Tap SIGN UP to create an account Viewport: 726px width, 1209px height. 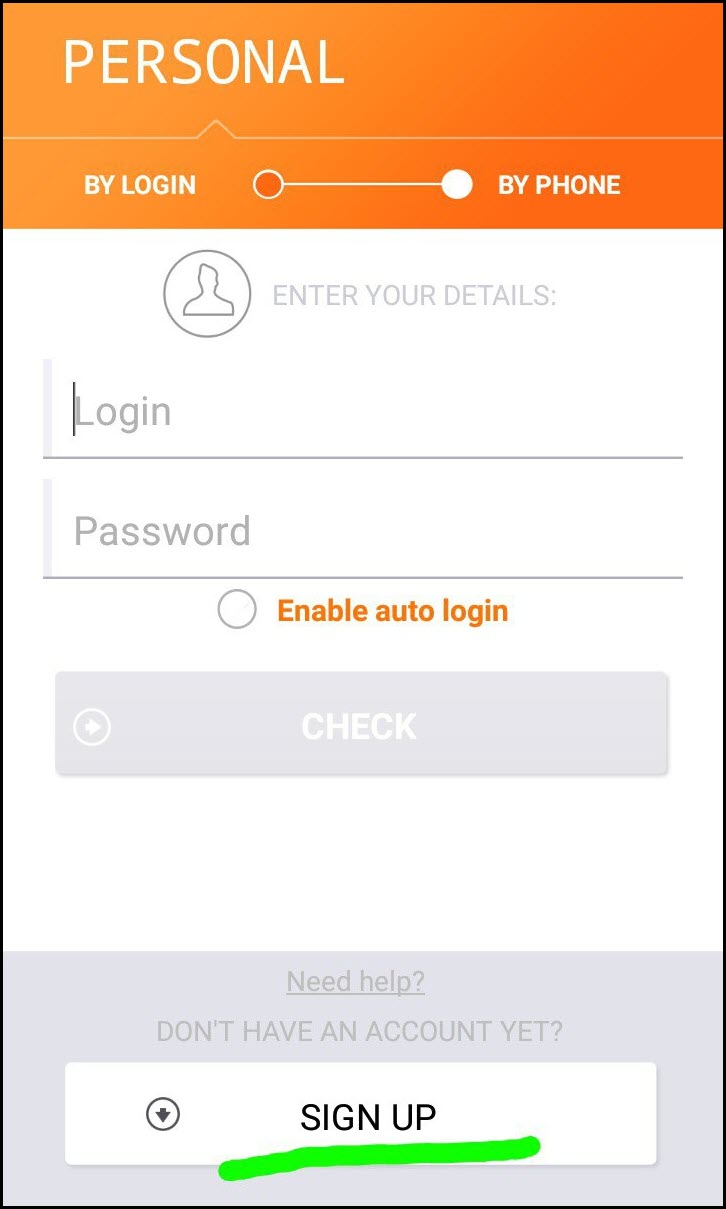pos(361,1115)
